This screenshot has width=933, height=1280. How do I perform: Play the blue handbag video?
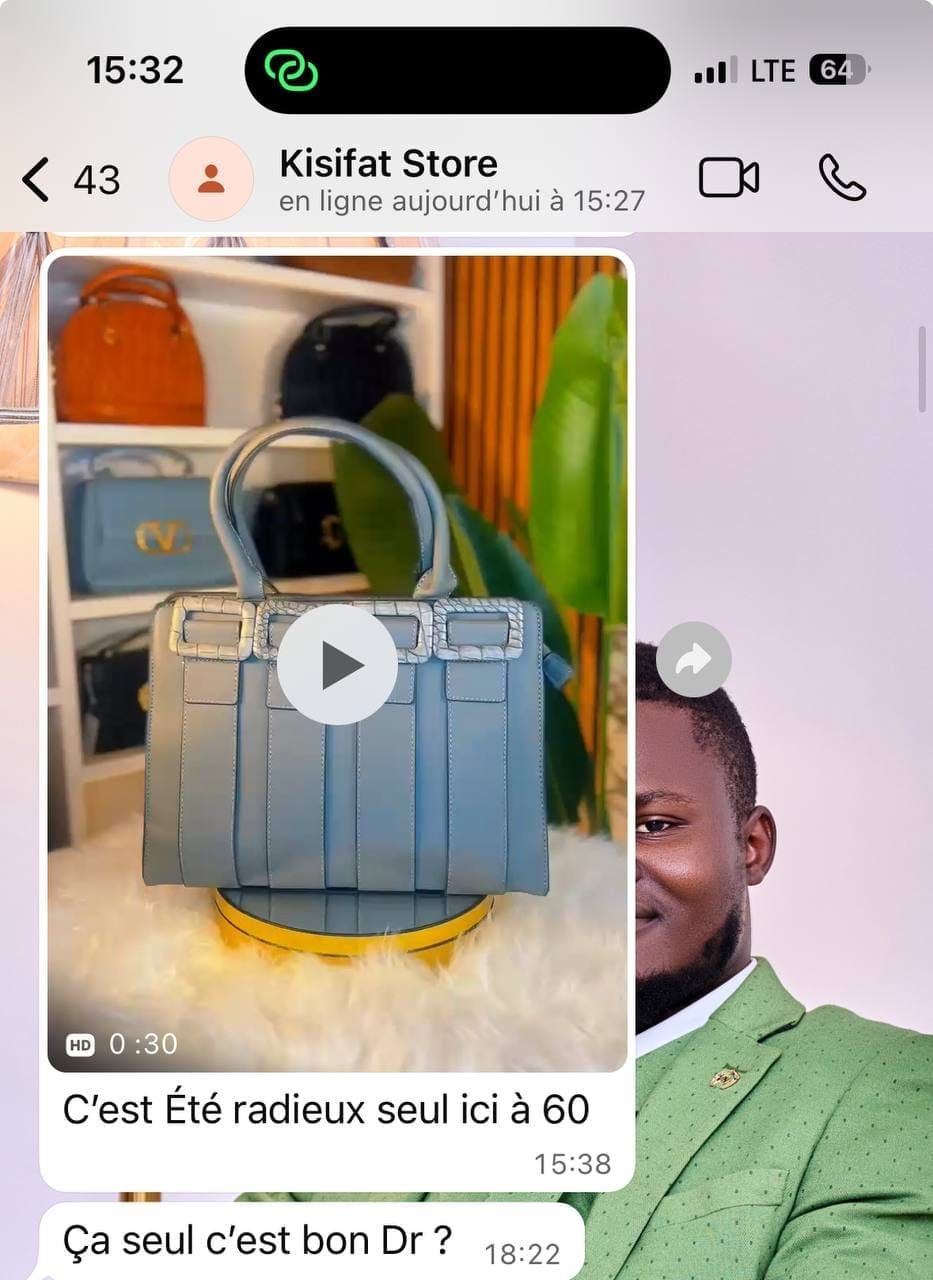(337, 665)
